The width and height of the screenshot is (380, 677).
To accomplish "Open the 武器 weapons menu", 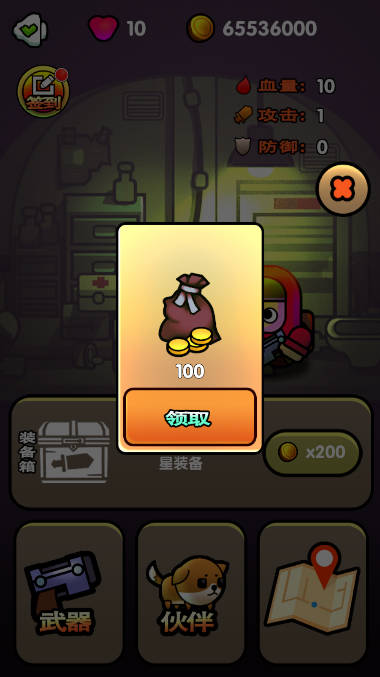I will pos(70,592).
